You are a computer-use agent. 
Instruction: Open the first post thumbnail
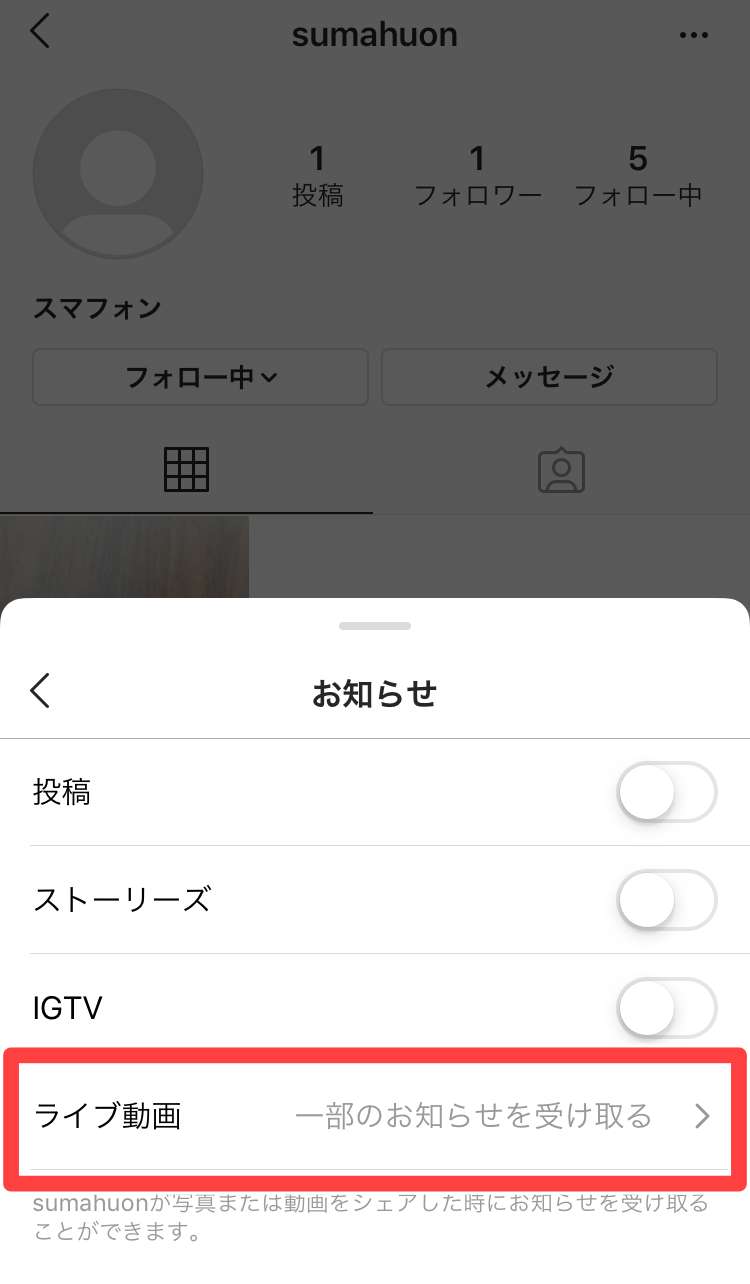click(124, 557)
